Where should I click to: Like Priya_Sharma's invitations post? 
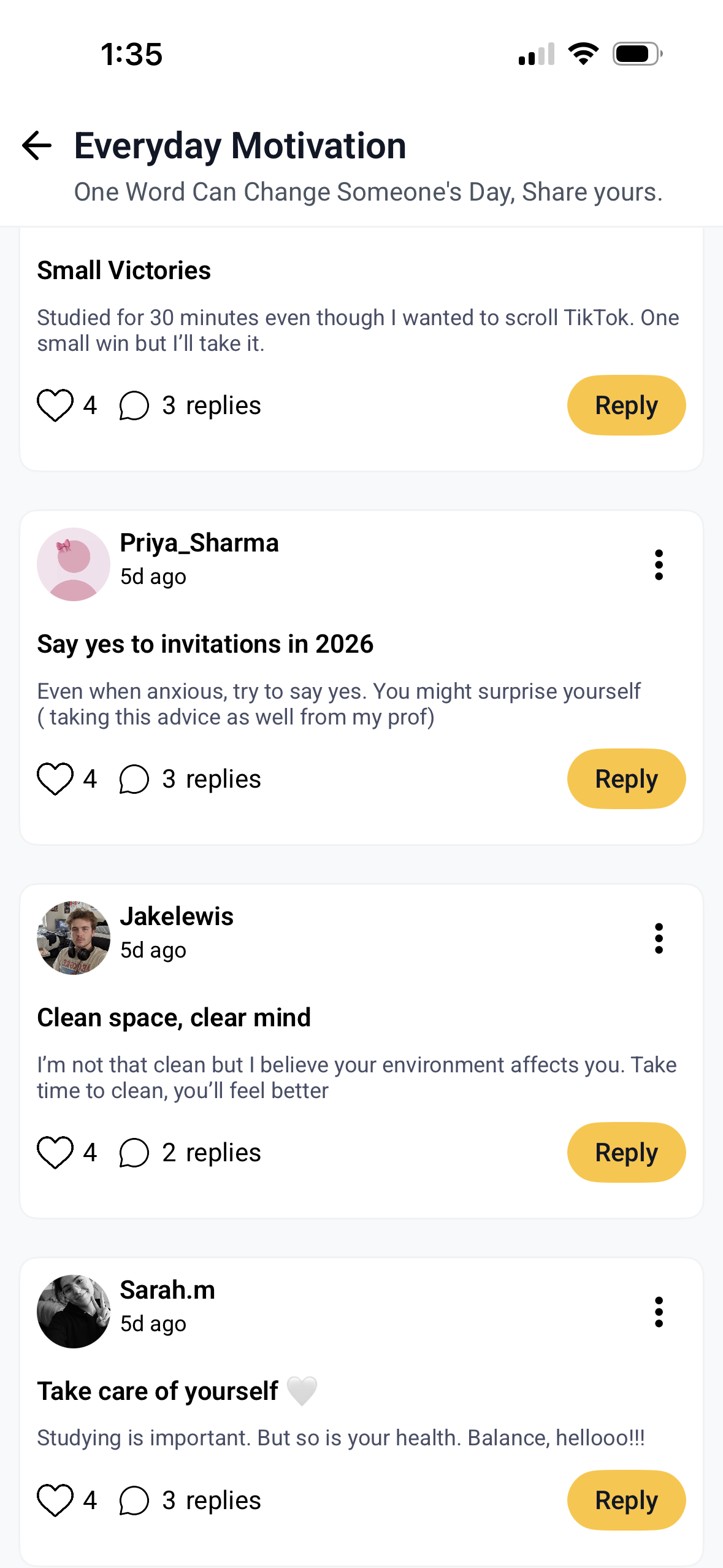(x=55, y=779)
